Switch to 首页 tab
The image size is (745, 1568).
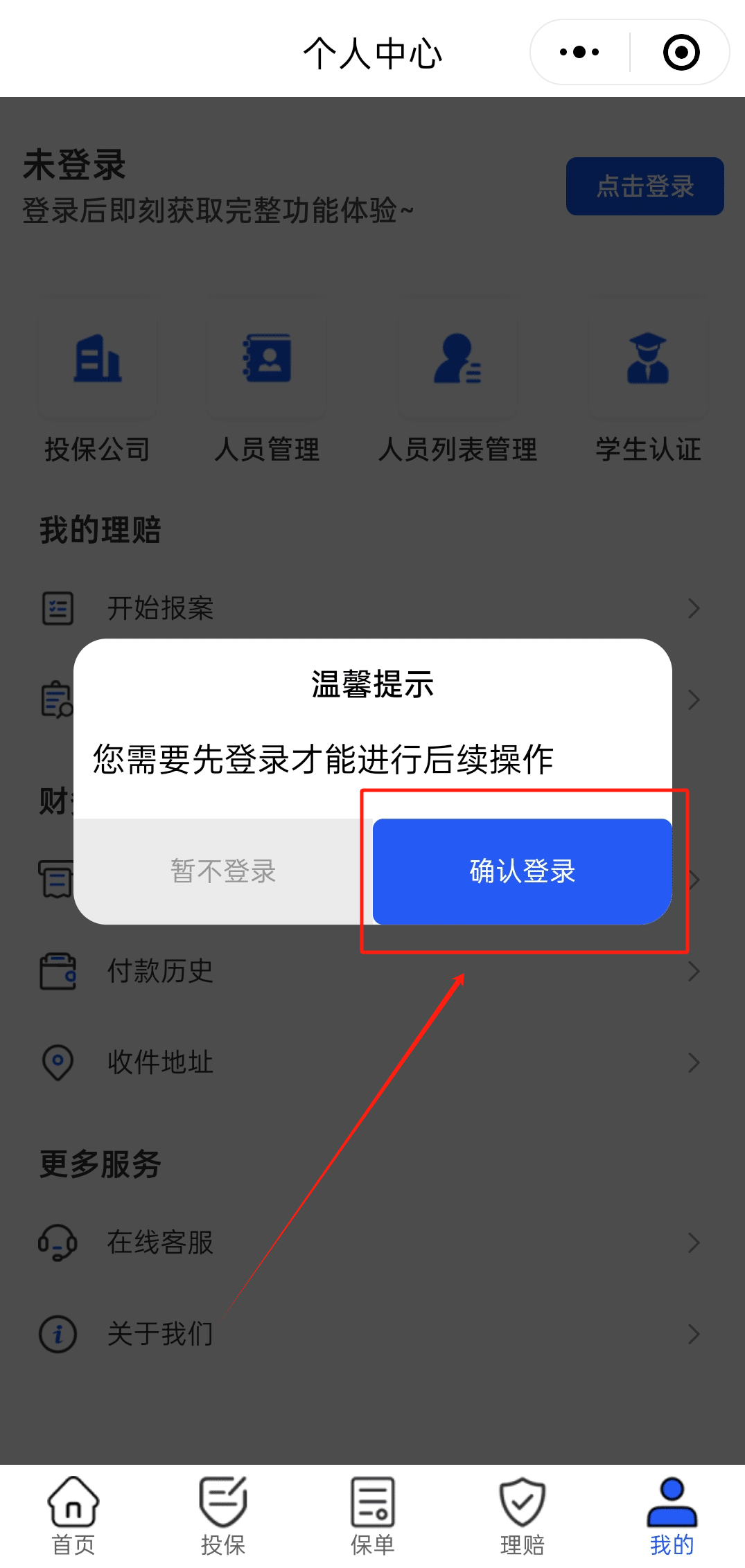pos(73,1517)
